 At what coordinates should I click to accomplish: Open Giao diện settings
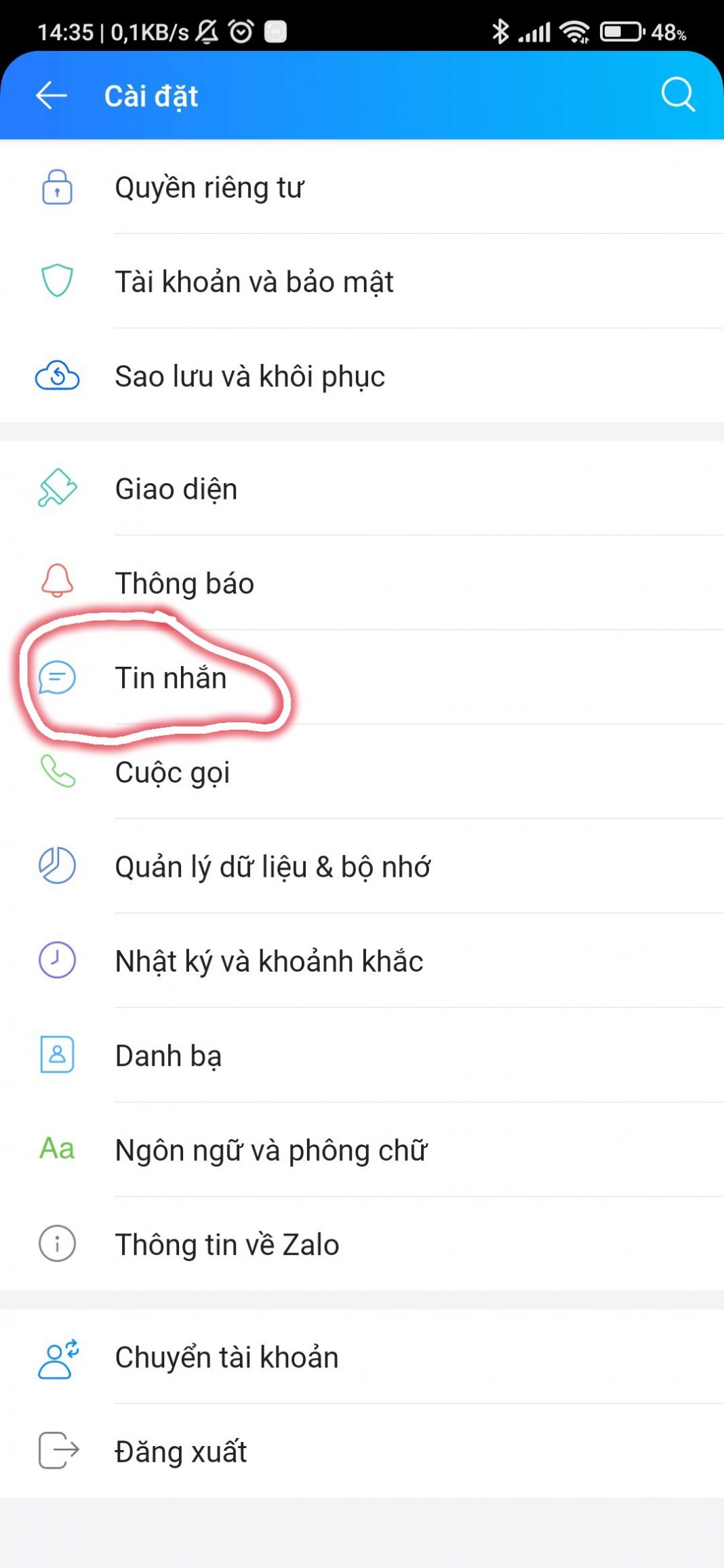click(176, 489)
